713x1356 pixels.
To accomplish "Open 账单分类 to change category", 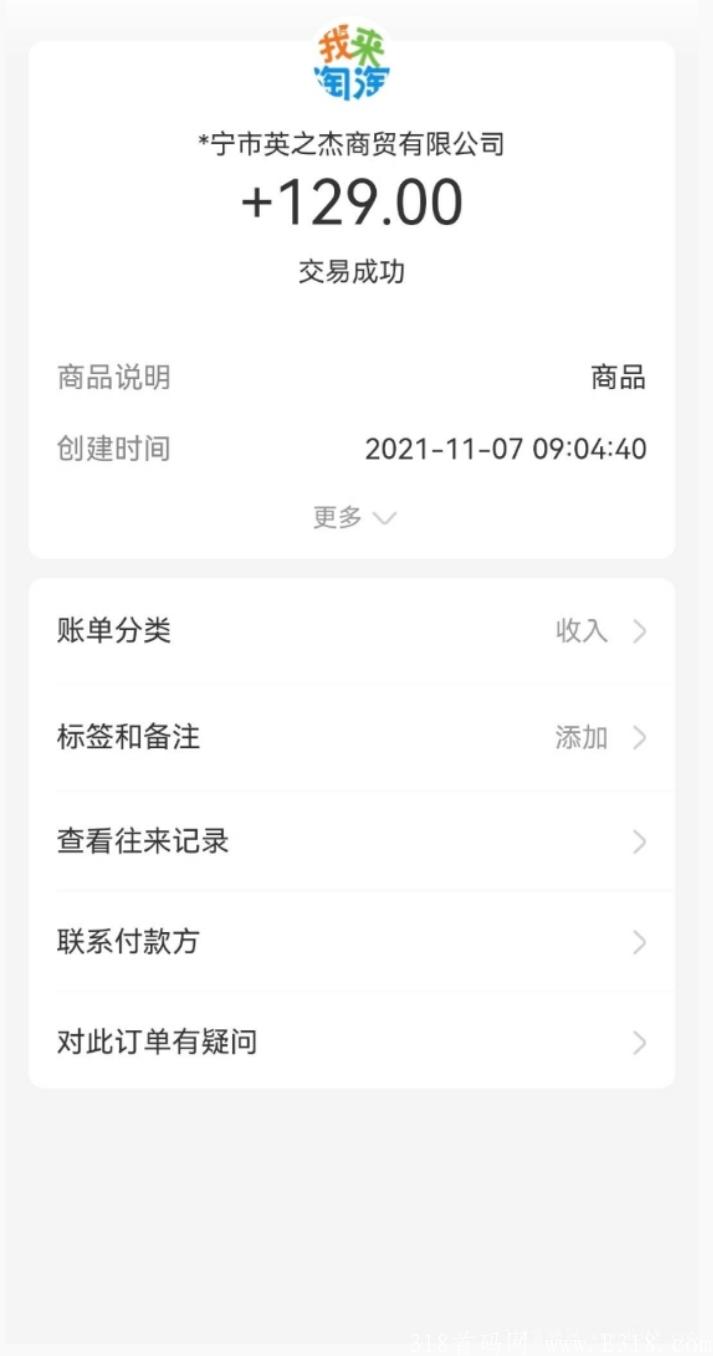I will tap(351, 631).
